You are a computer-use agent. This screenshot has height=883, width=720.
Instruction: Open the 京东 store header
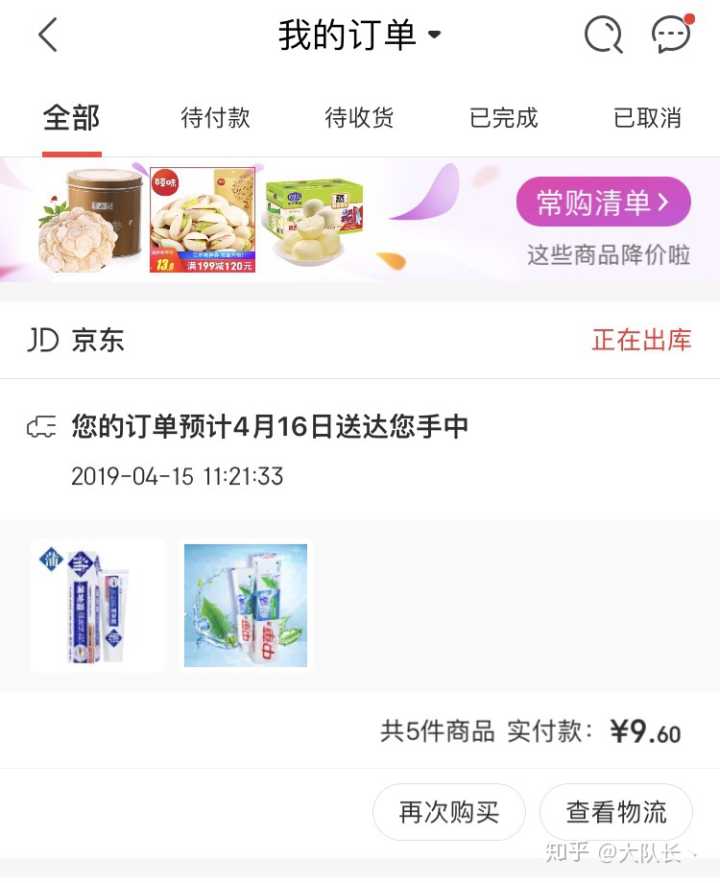coord(98,340)
